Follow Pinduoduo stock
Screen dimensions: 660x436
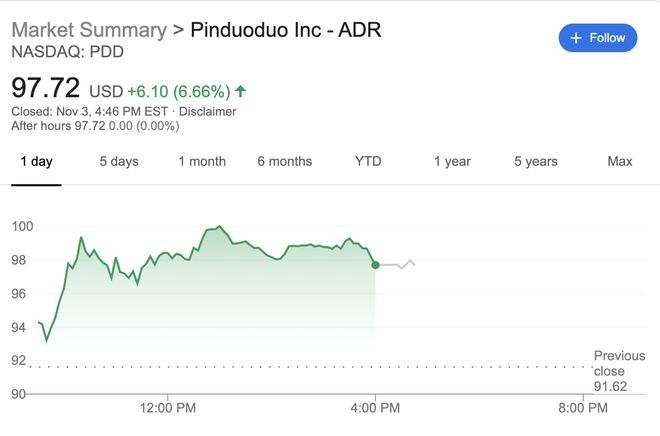click(x=597, y=38)
